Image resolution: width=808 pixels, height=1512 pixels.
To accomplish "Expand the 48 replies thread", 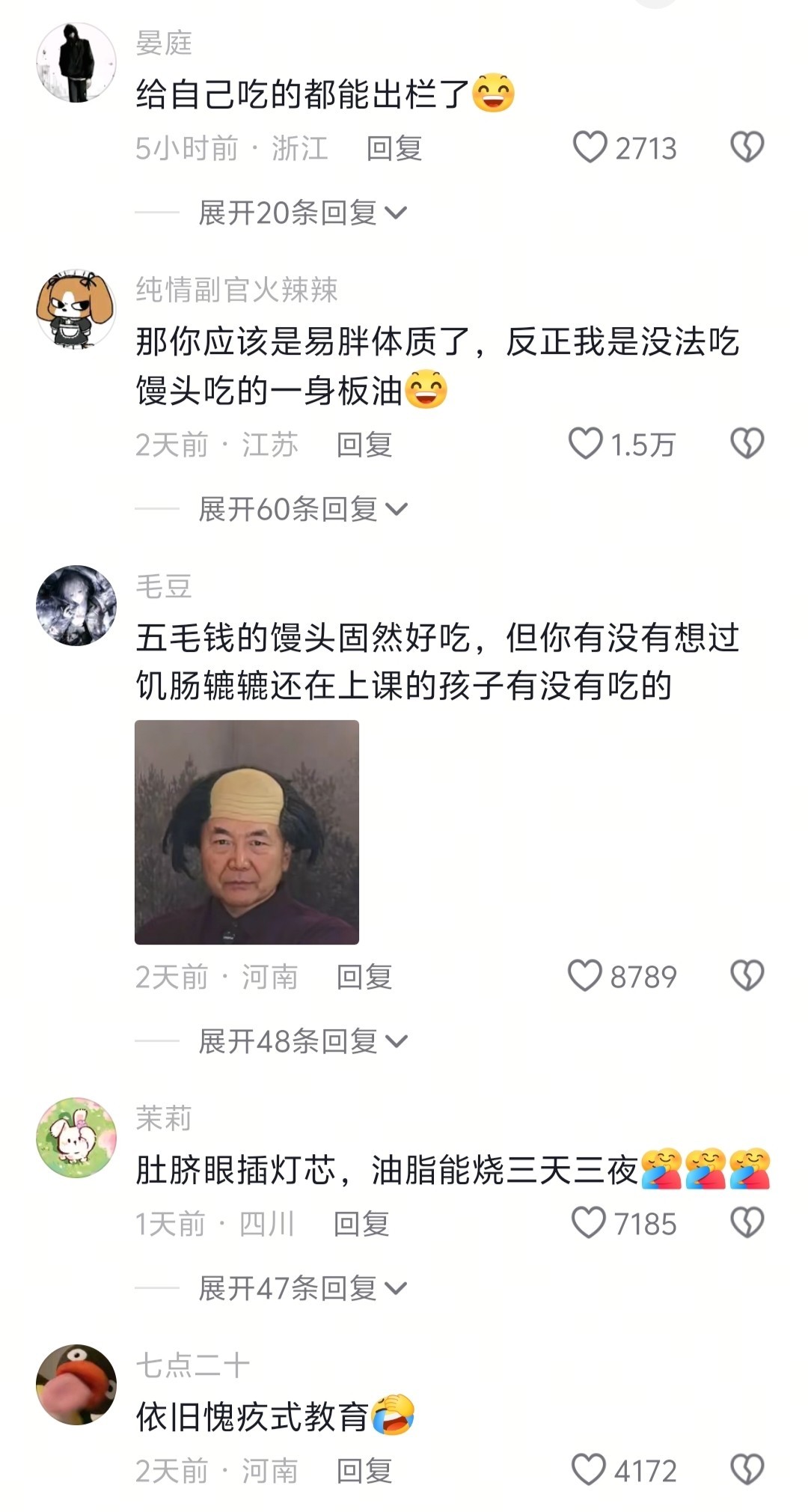I will pyautogui.click(x=302, y=1041).
